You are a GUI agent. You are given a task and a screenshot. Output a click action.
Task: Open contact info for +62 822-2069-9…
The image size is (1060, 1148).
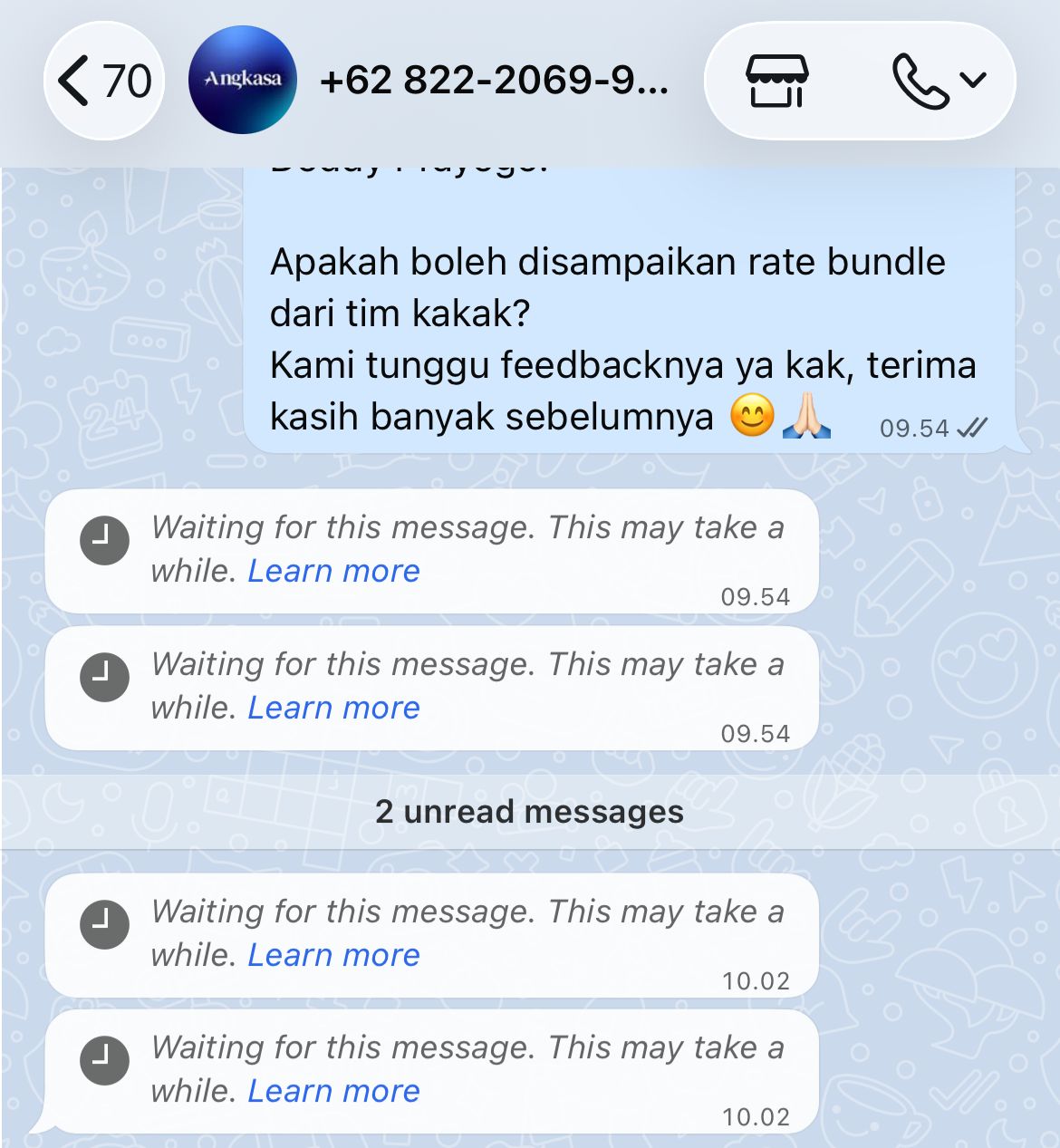click(x=494, y=81)
